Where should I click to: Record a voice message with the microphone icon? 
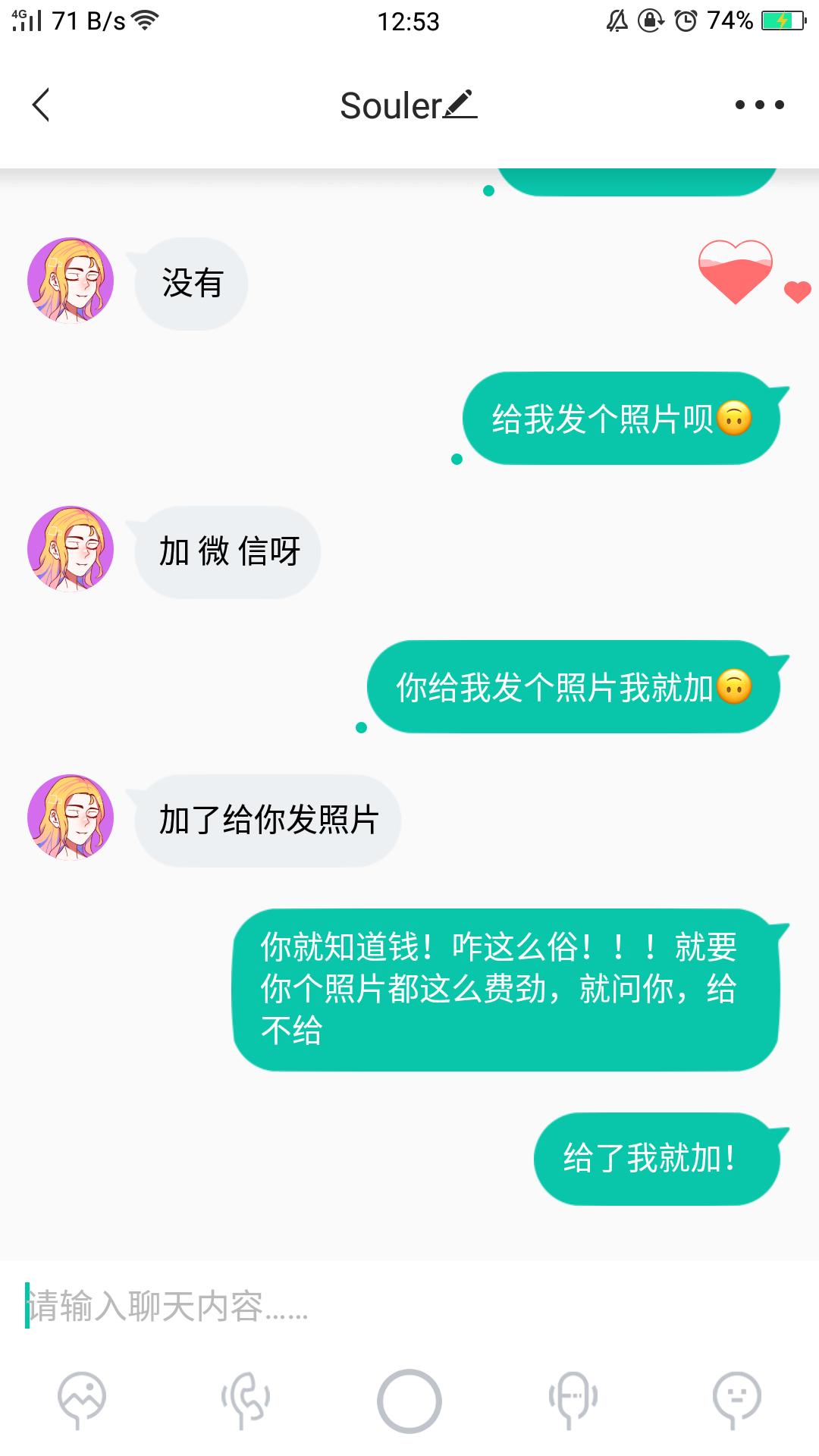coord(573,1400)
